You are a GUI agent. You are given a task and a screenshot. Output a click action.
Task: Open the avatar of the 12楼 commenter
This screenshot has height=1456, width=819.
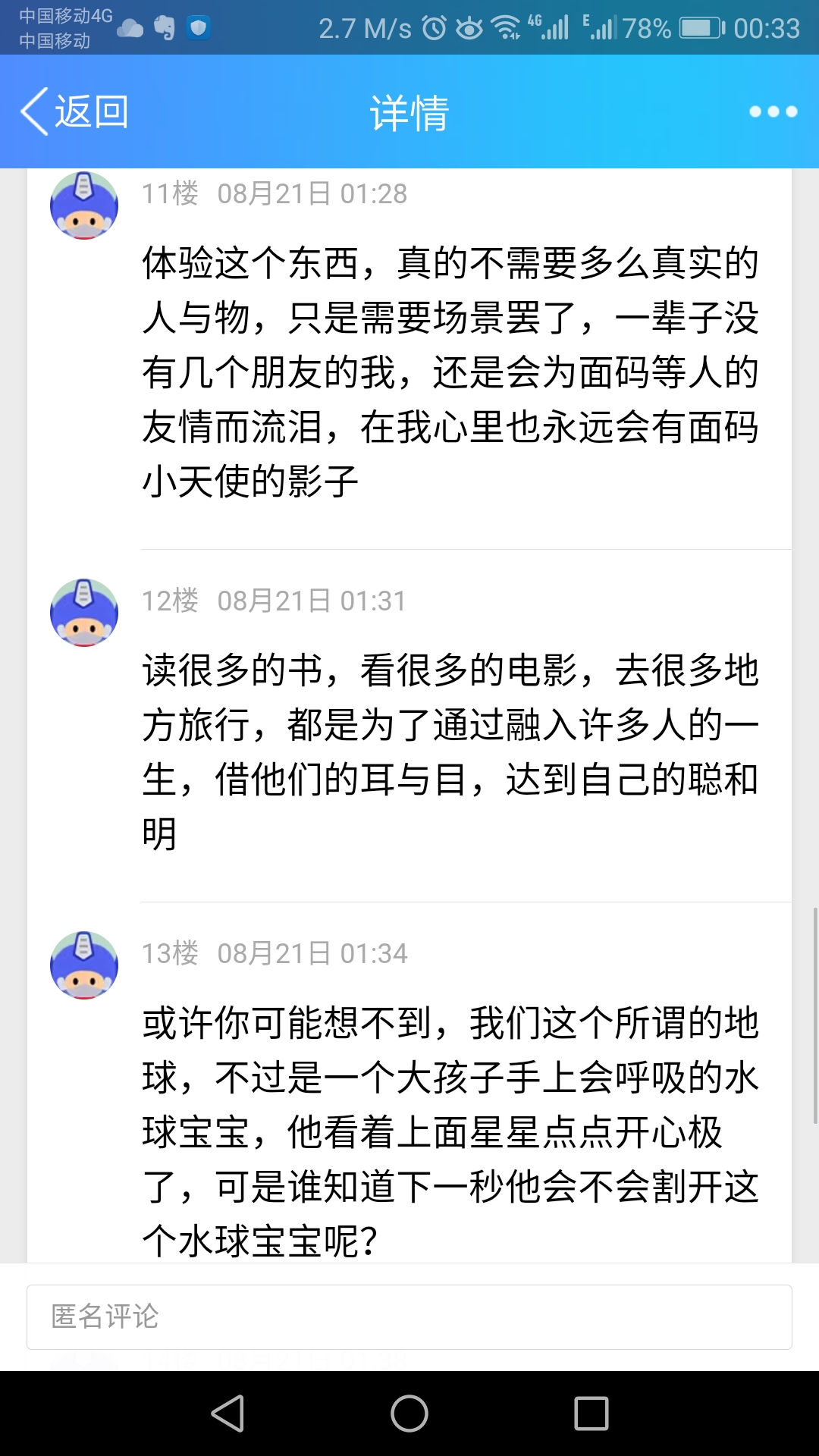tap(84, 613)
